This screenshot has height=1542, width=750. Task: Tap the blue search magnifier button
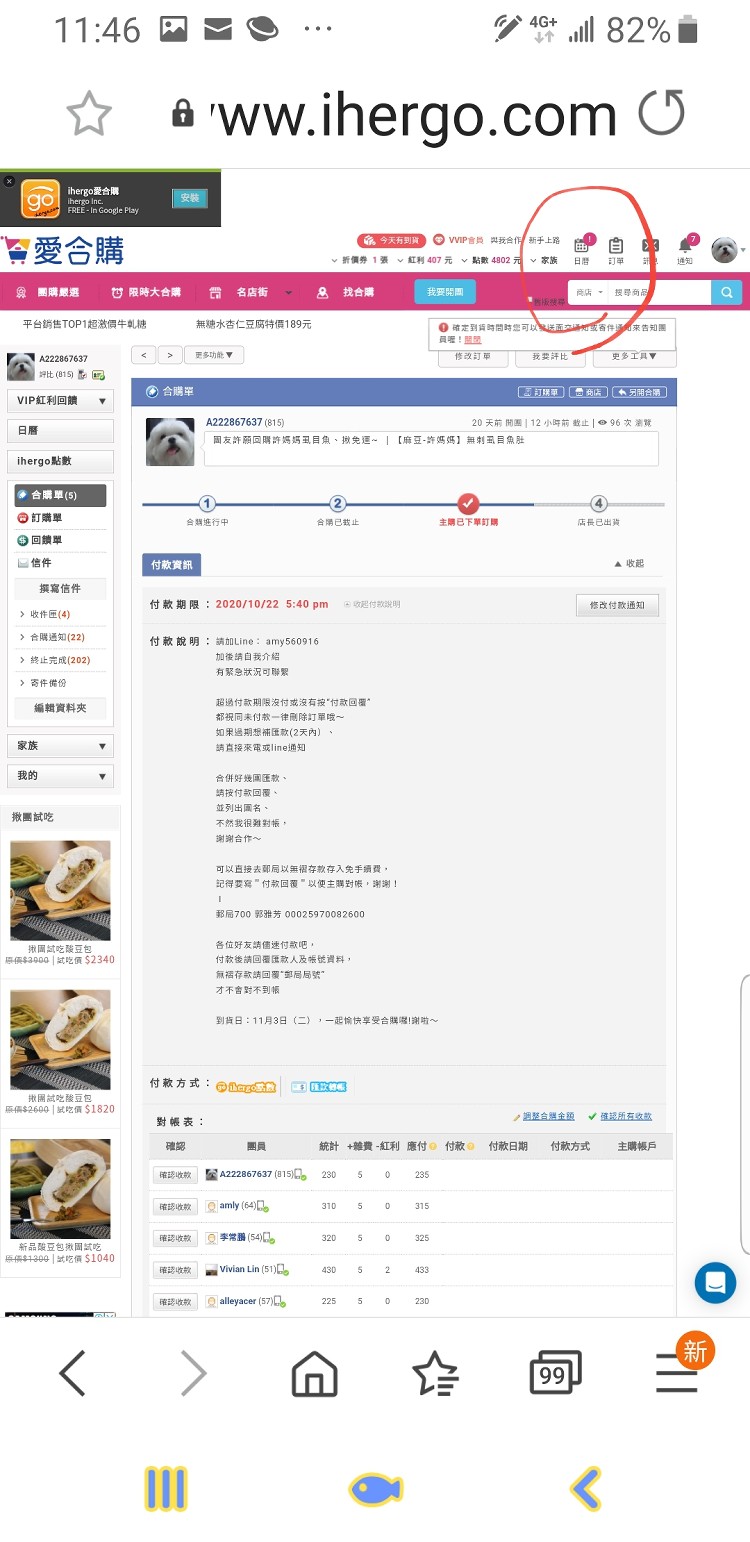(x=727, y=292)
